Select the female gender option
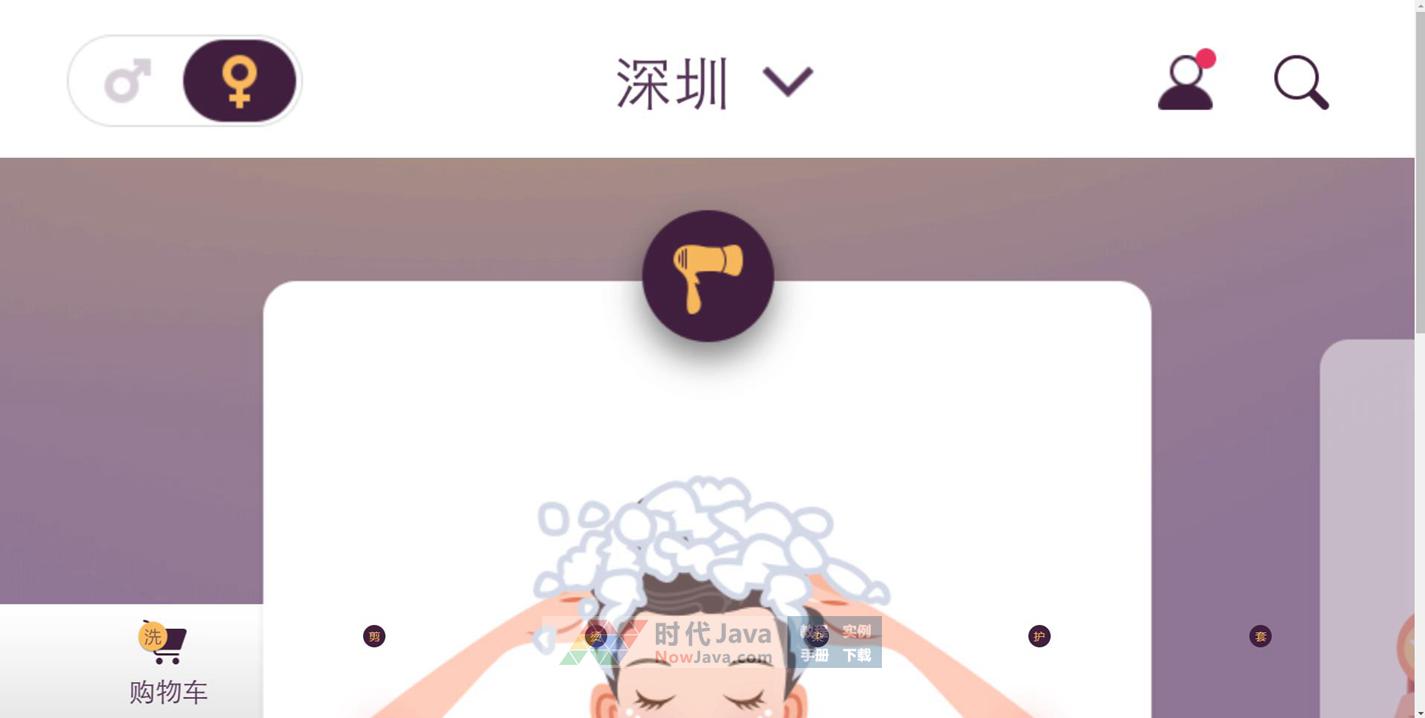The height and width of the screenshot is (718, 1425). tap(239, 81)
